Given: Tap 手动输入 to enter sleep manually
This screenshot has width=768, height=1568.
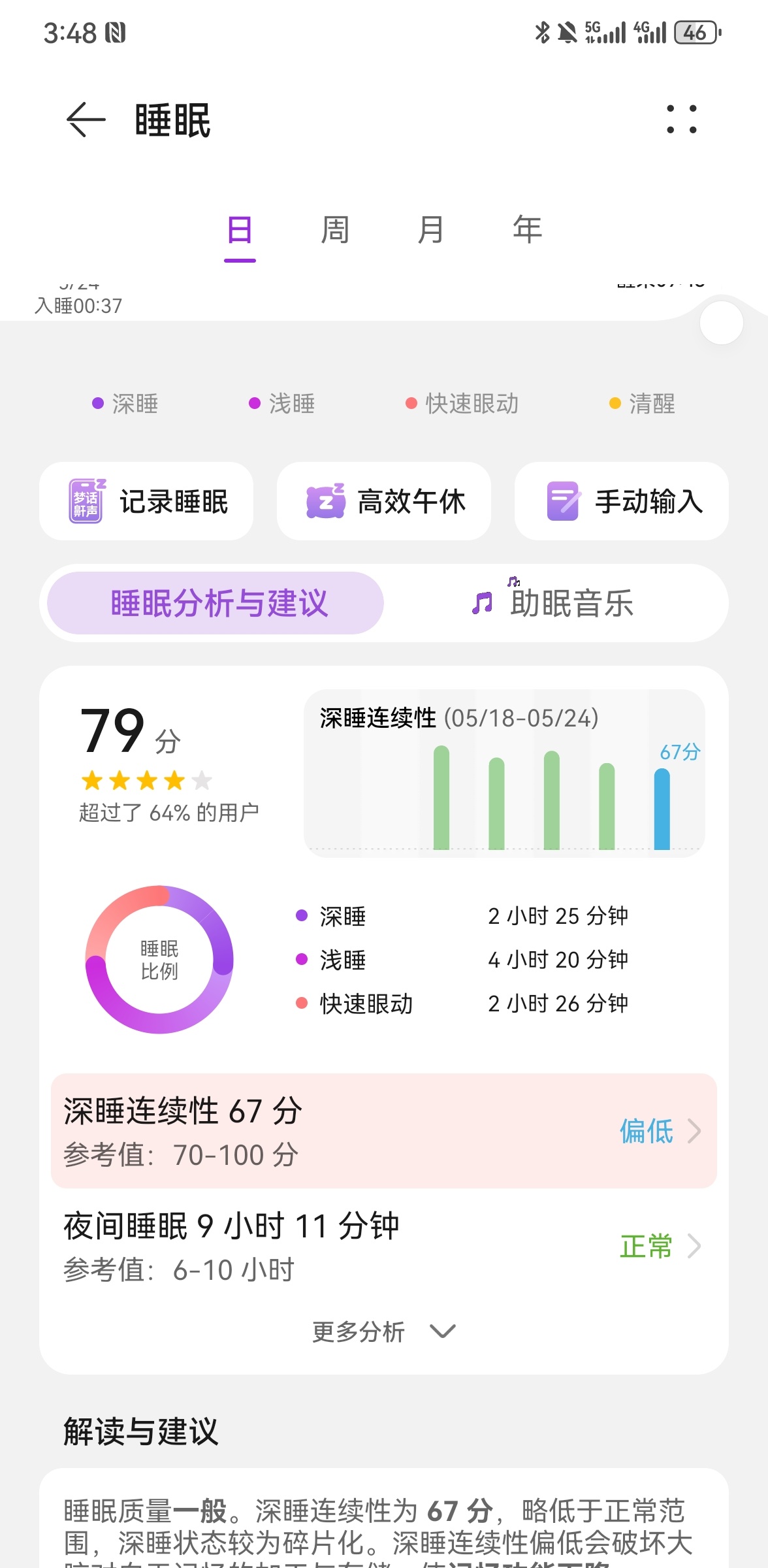Looking at the screenshot, I should pyautogui.click(x=622, y=502).
